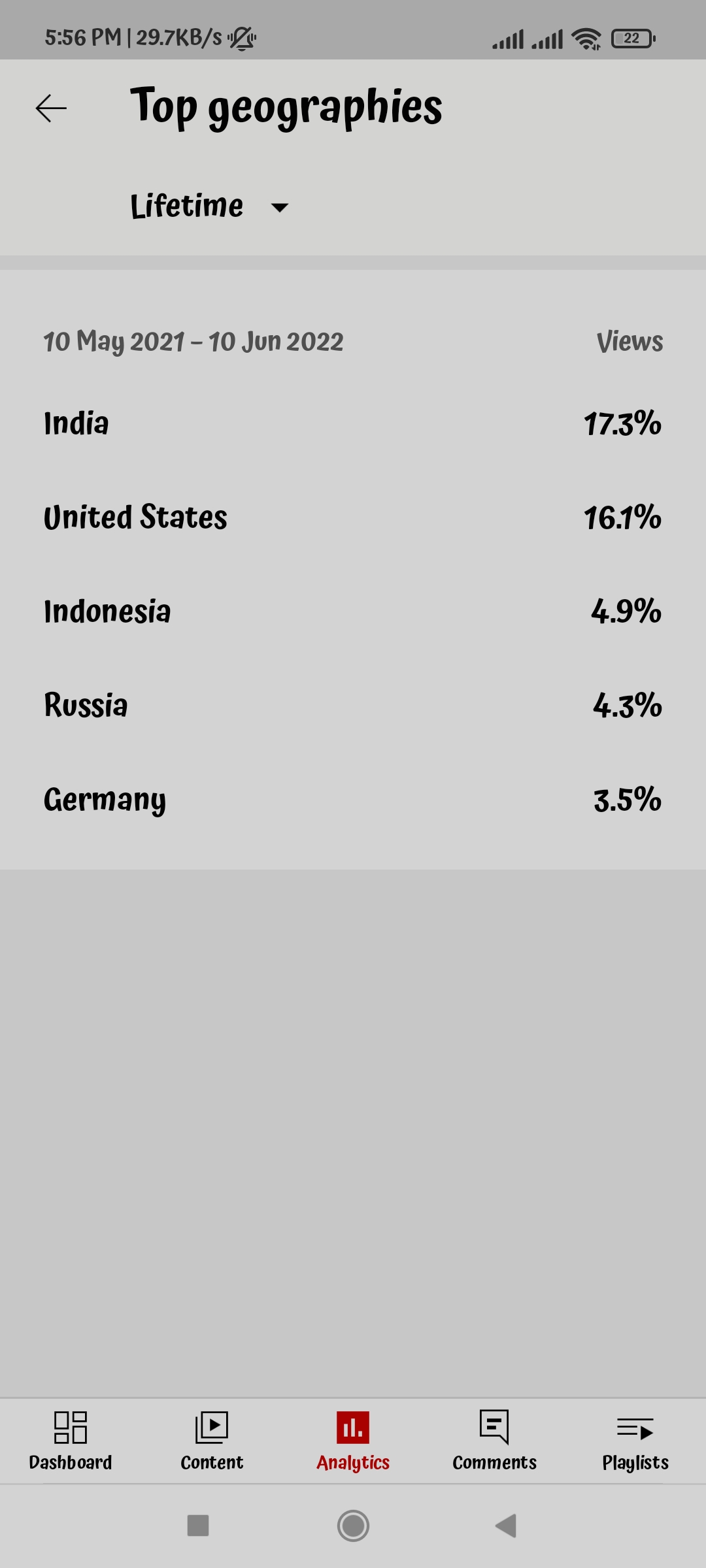Switch to the Comments tab
Screen dimensions: 706x1568
click(494, 1441)
